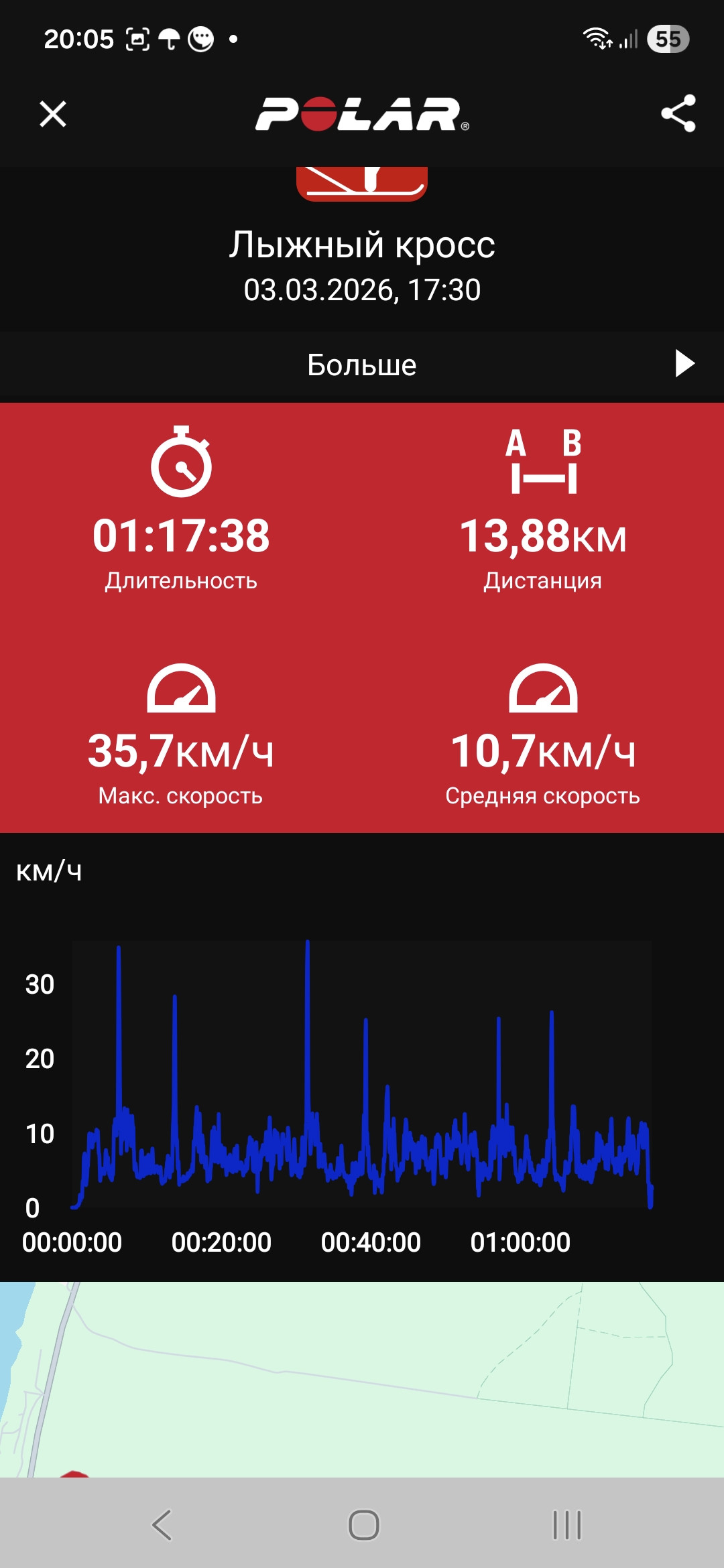Image resolution: width=724 pixels, height=1568 pixels.
Task: Share this ski workout
Action: (x=678, y=113)
